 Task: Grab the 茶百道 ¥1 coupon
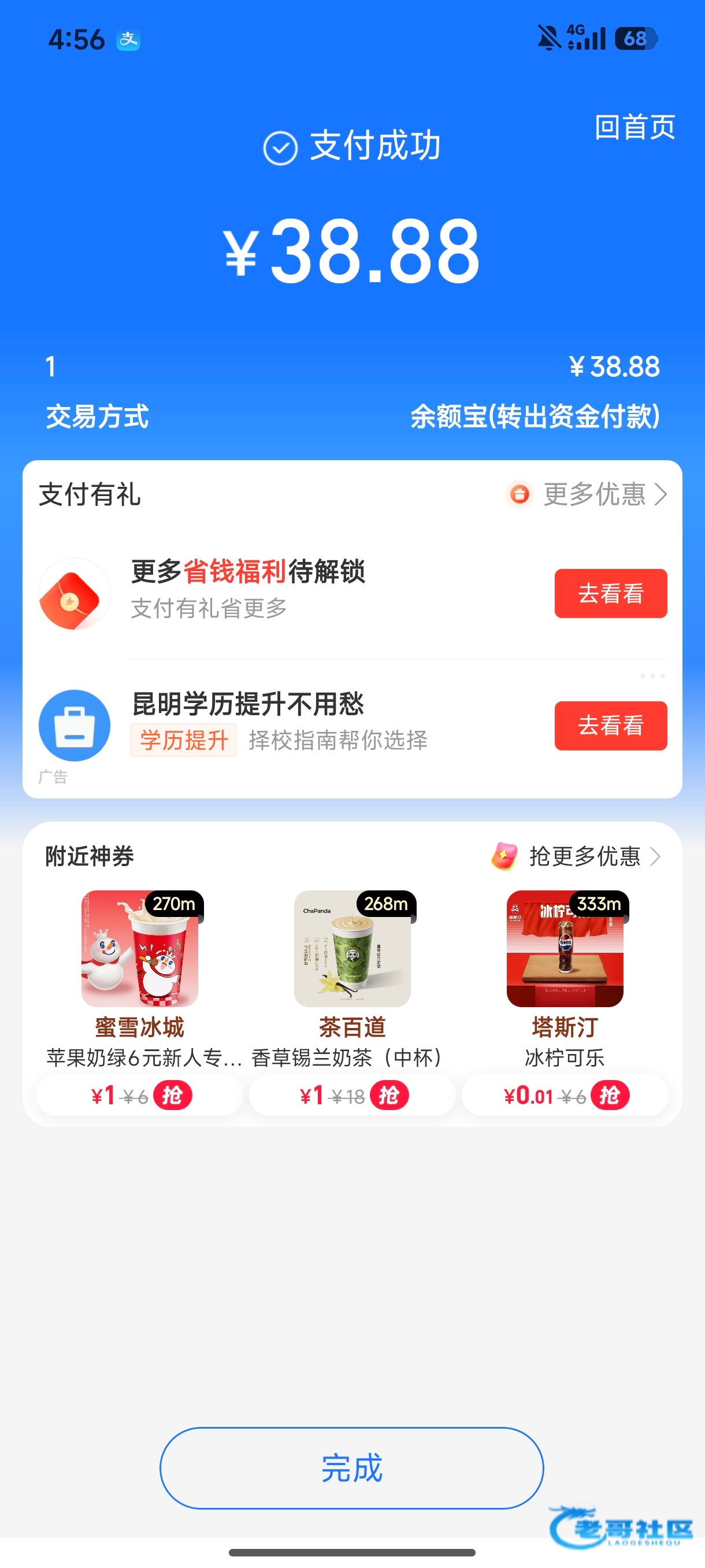point(389,1096)
